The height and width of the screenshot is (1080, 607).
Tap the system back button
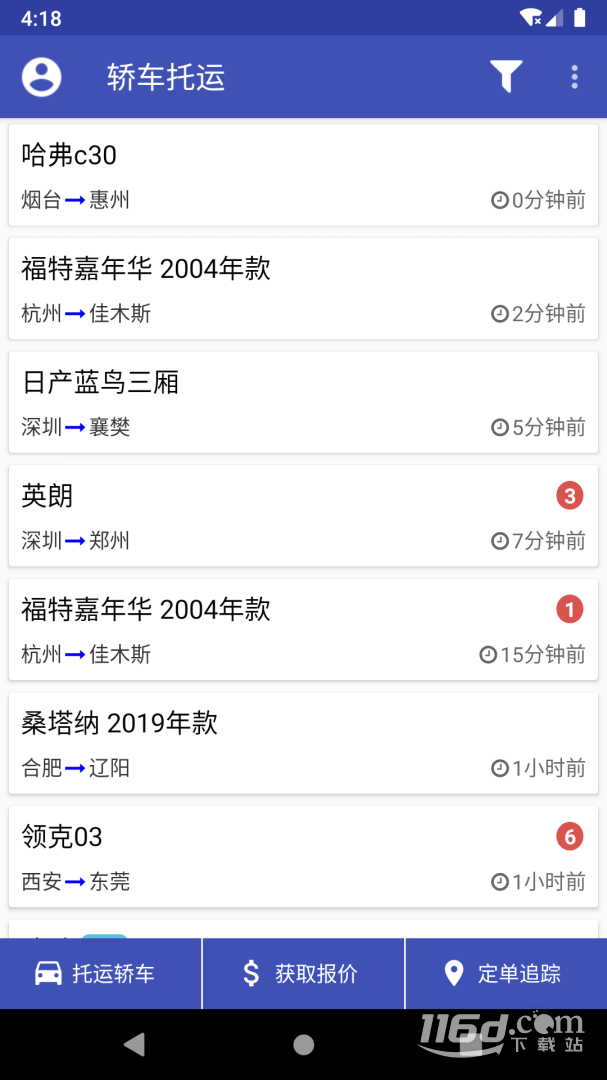134,1044
